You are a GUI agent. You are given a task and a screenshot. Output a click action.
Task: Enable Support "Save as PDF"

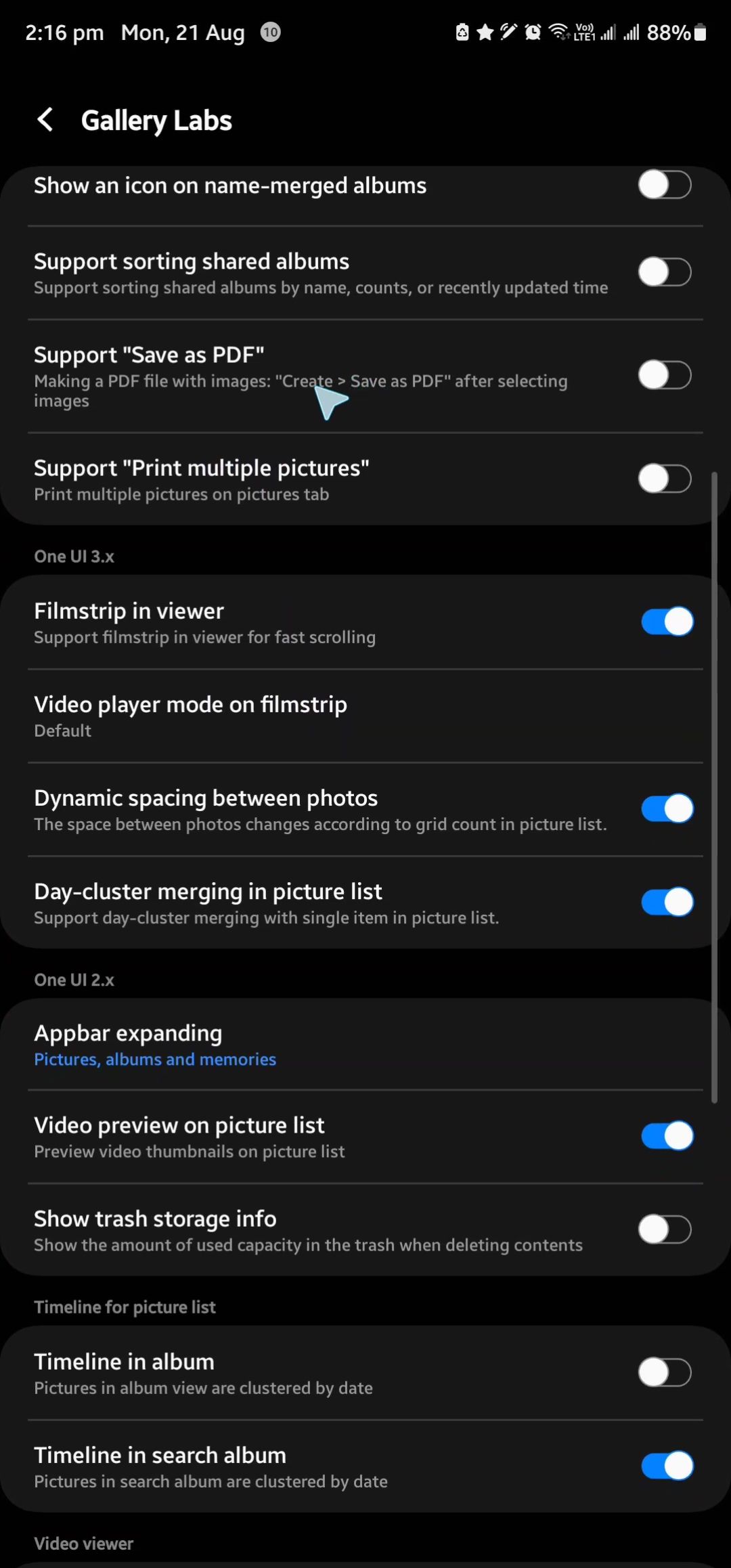[665, 375]
